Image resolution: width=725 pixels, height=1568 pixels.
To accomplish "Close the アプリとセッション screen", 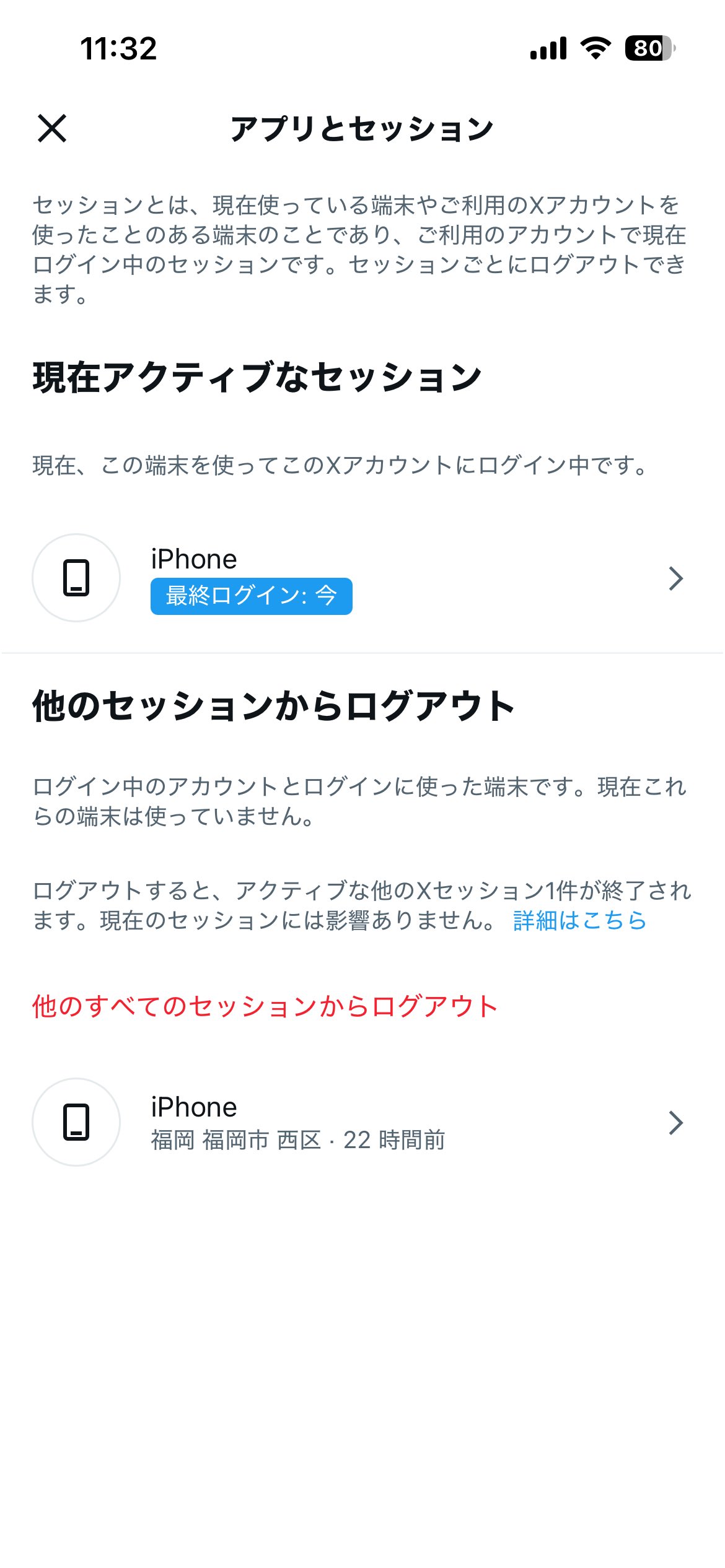I will [52, 128].
